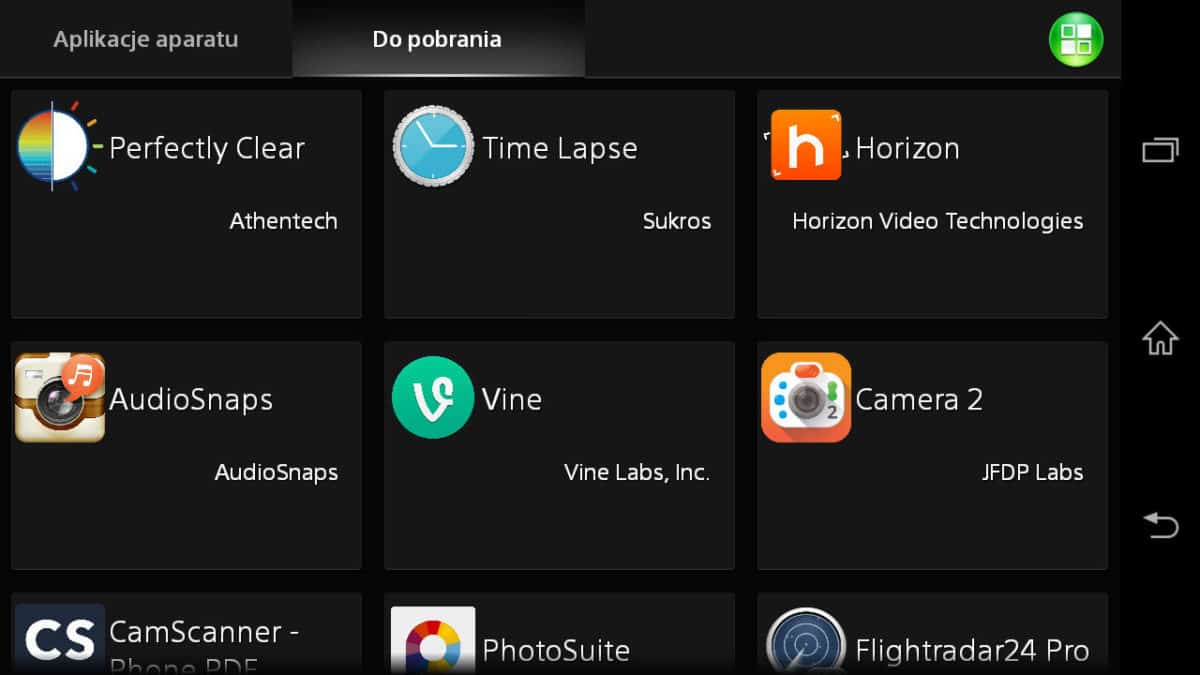
Task: Open the recent apps overview
Action: coord(1160,150)
